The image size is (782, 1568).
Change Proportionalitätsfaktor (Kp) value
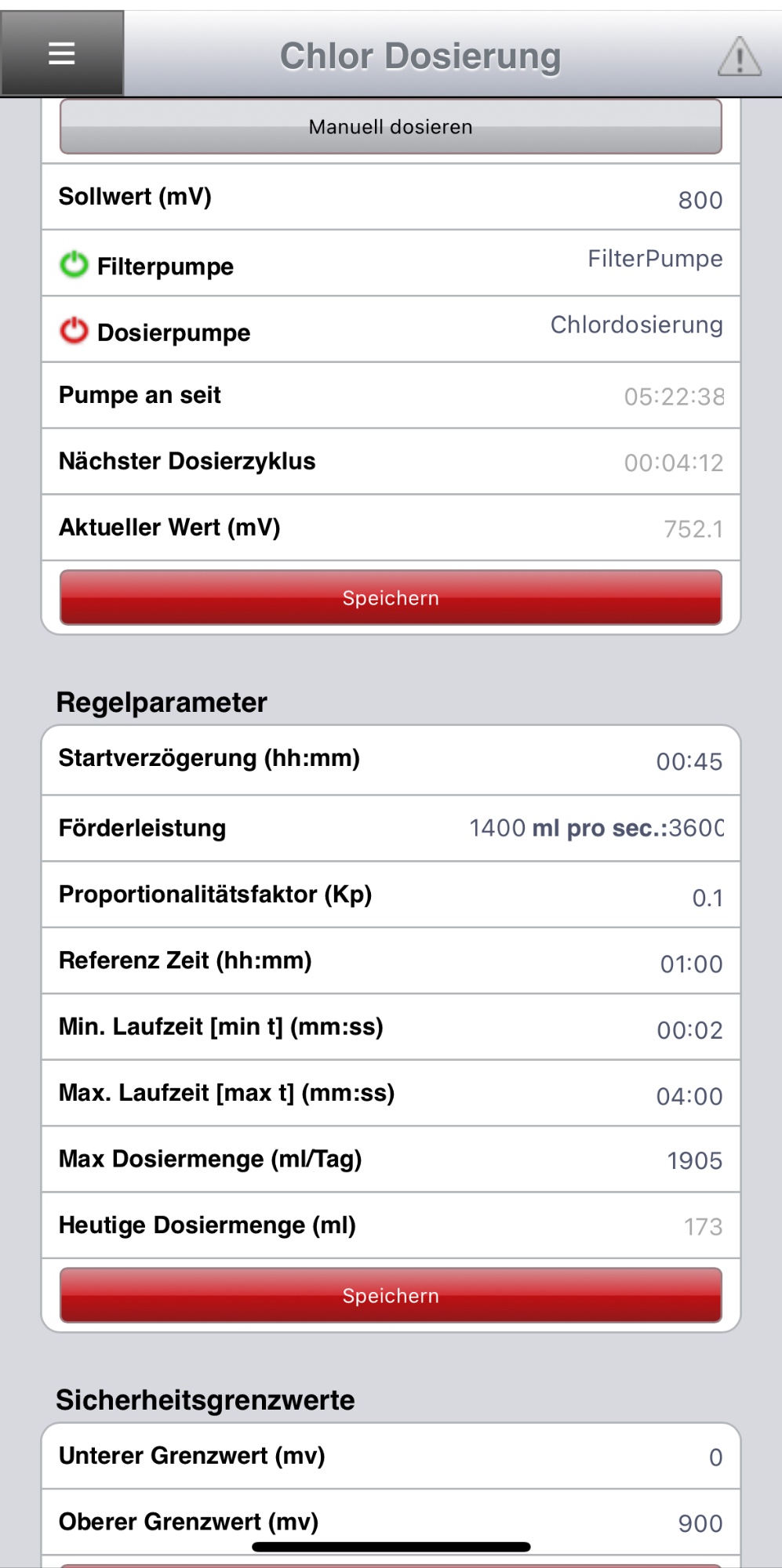tap(707, 898)
